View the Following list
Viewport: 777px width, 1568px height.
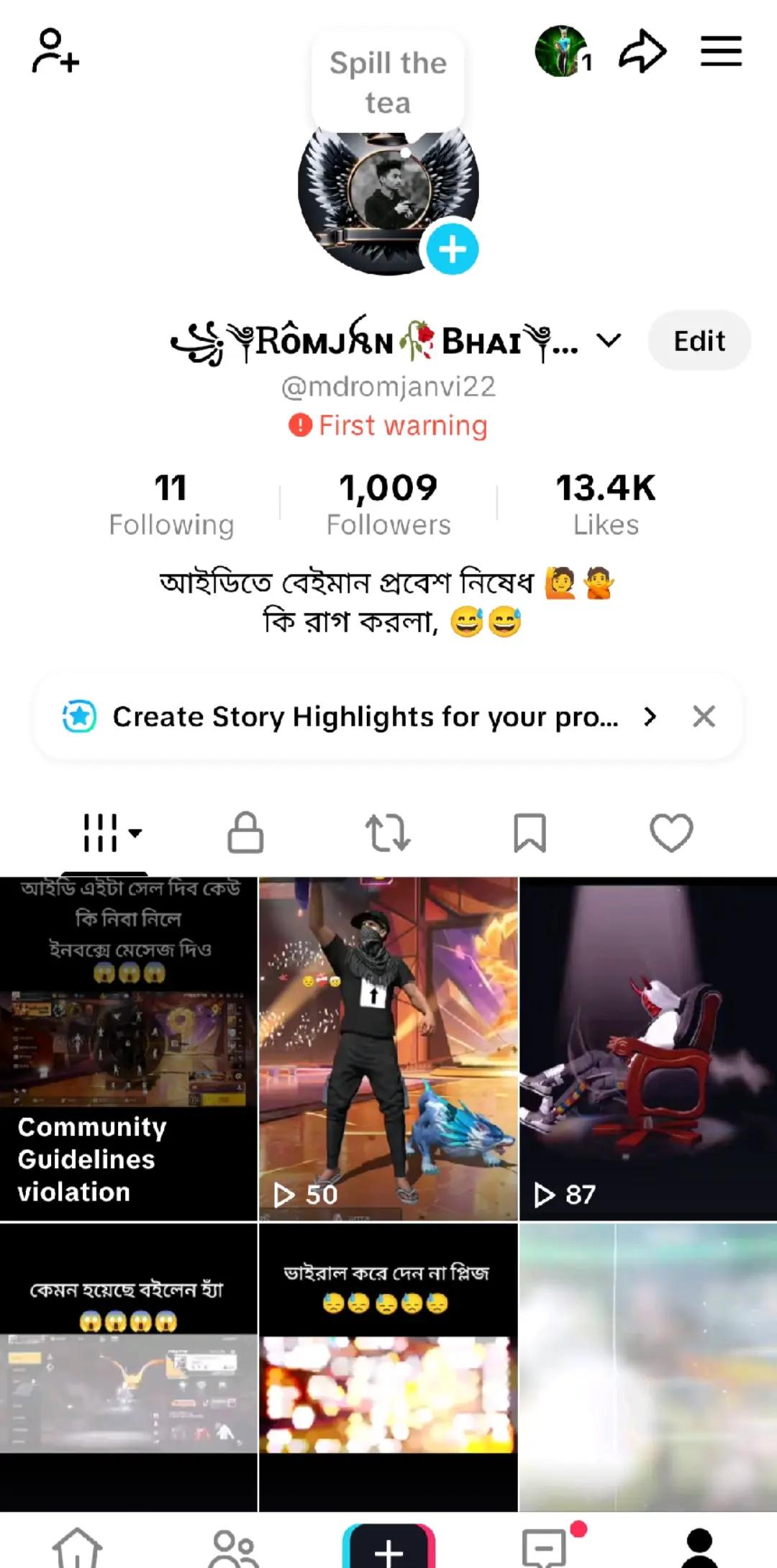pos(171,504)
